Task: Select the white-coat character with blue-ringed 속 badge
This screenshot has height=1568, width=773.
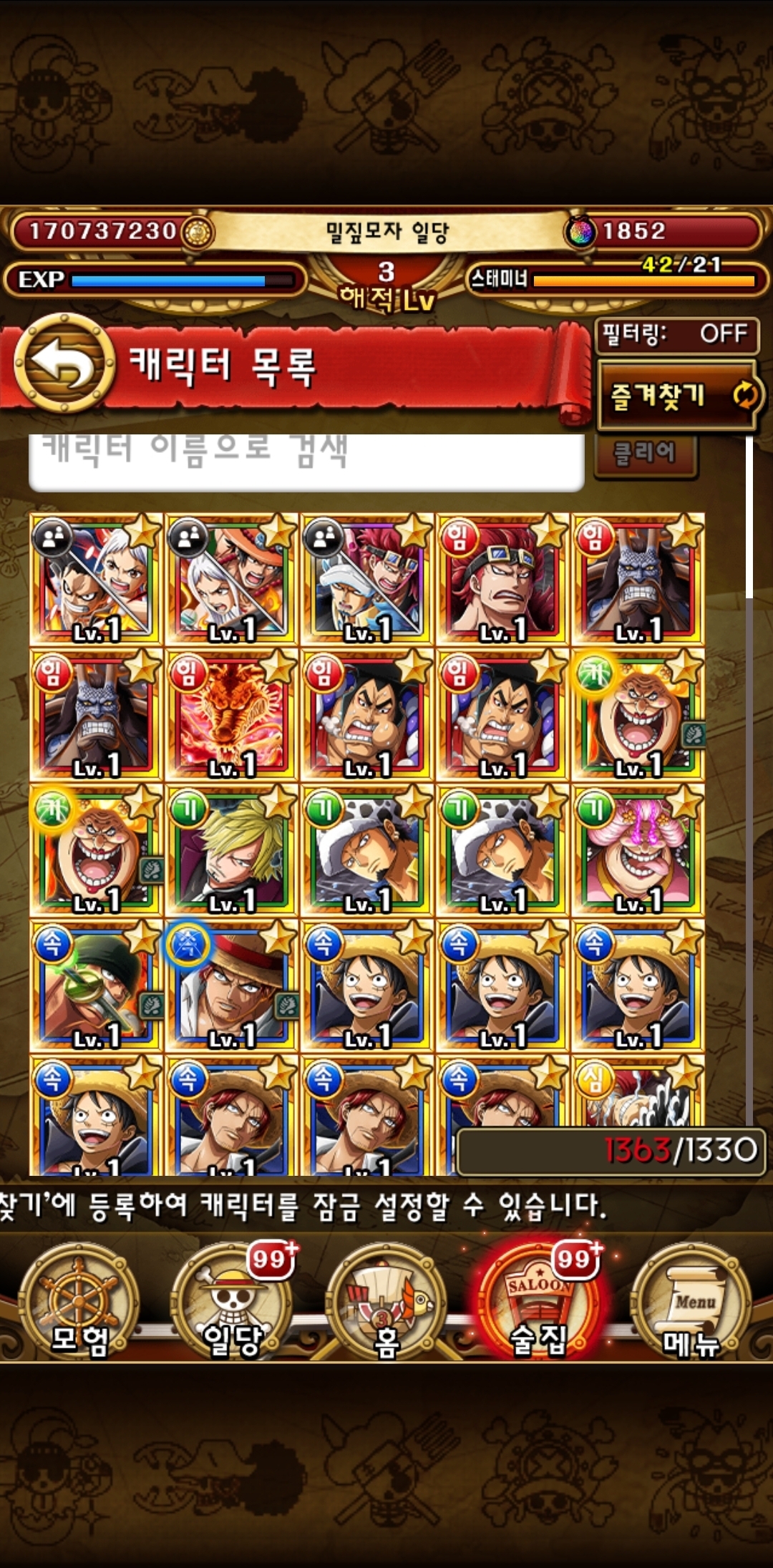Action: point(231,986)
